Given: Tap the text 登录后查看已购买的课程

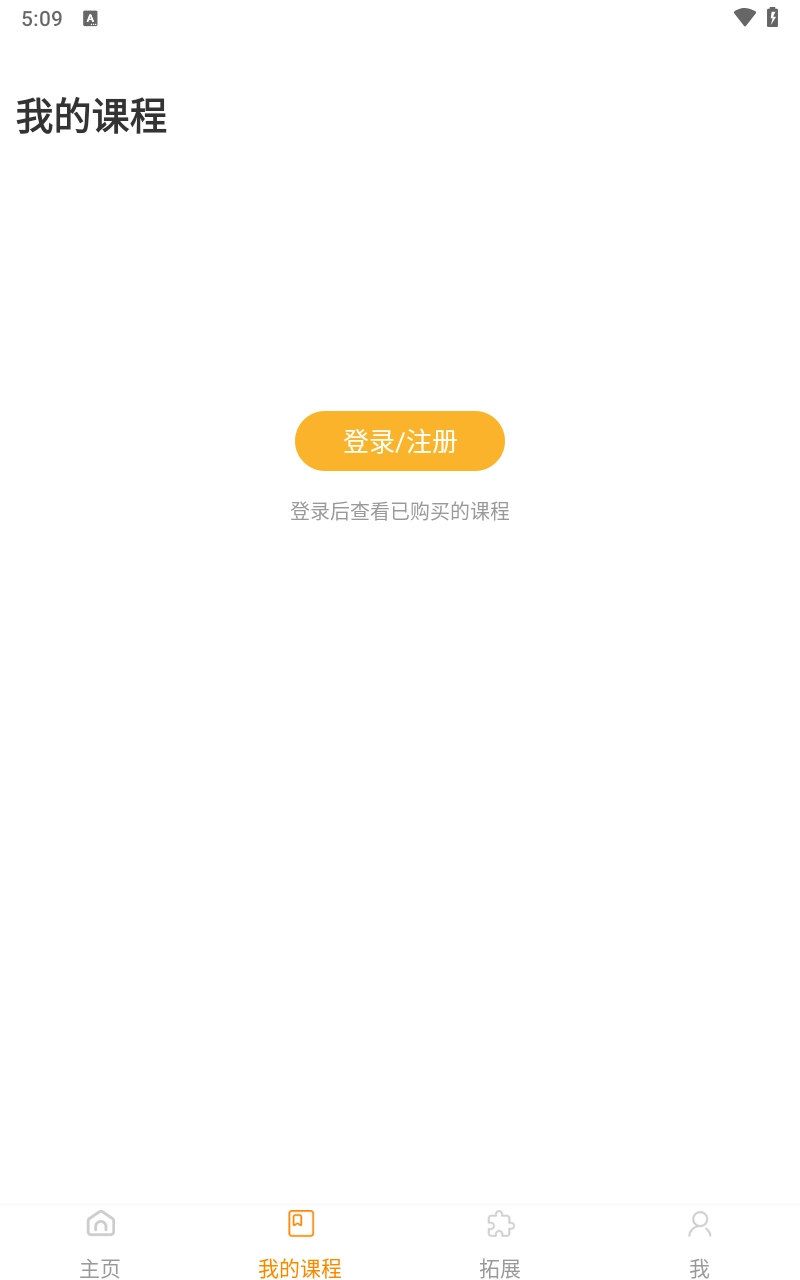Looking at the screenshot, I should [400, 511].
